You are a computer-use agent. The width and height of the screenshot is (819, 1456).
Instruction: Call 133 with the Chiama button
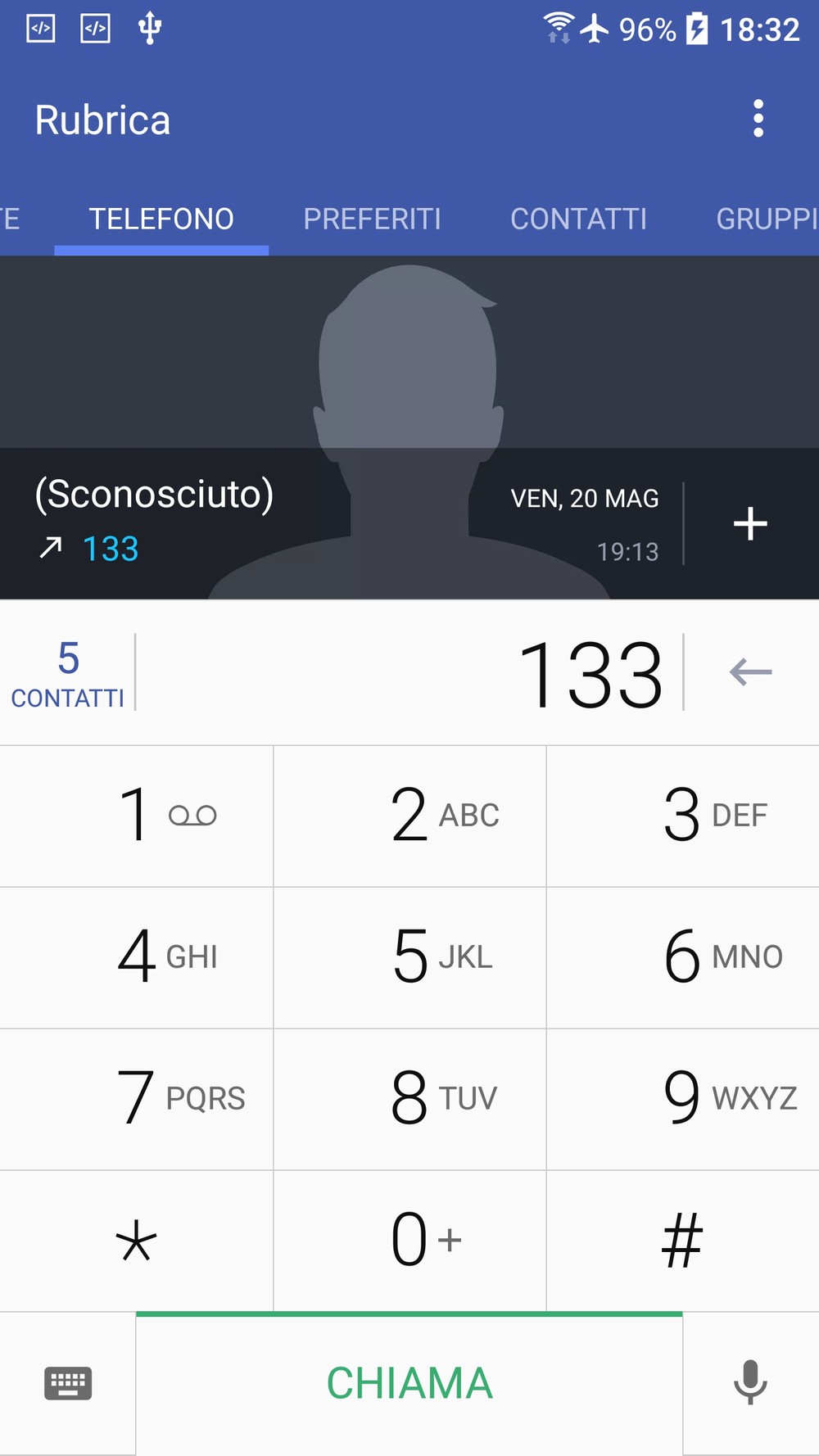click(x=409, y=1384)
